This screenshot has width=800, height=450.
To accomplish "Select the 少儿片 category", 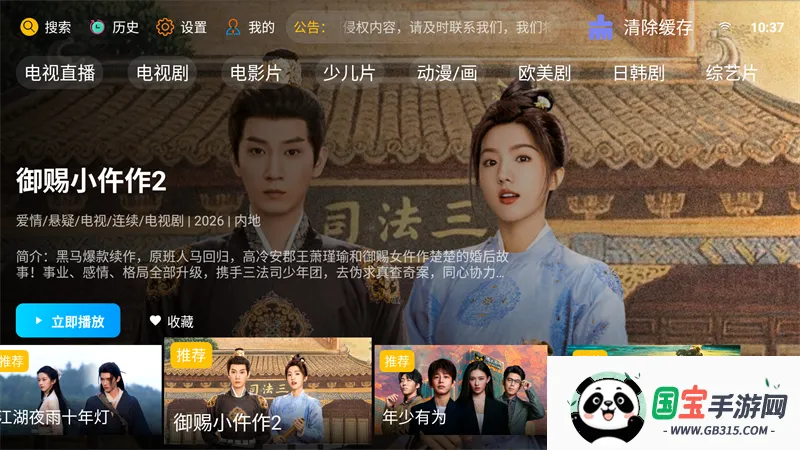I will (x=349, y=73).
